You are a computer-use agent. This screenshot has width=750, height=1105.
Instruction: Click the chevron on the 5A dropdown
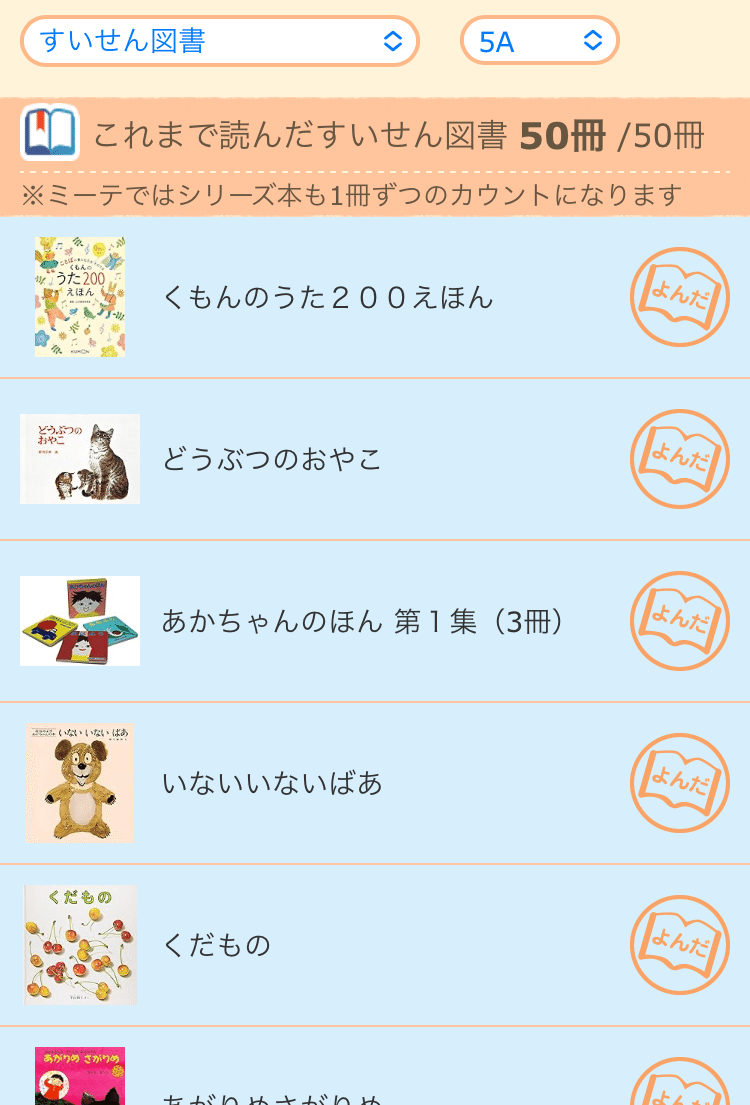pos(592,40)
